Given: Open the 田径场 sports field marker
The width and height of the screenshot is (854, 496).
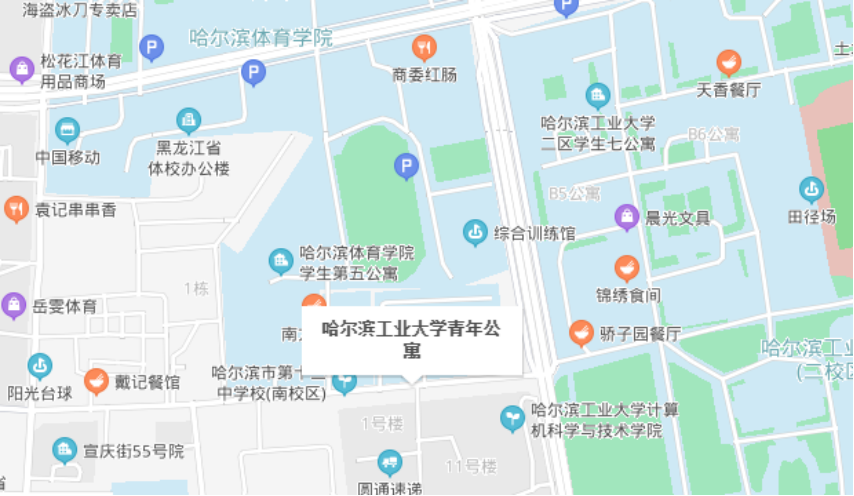Looking at the screenshot, I should coord(811,188).
